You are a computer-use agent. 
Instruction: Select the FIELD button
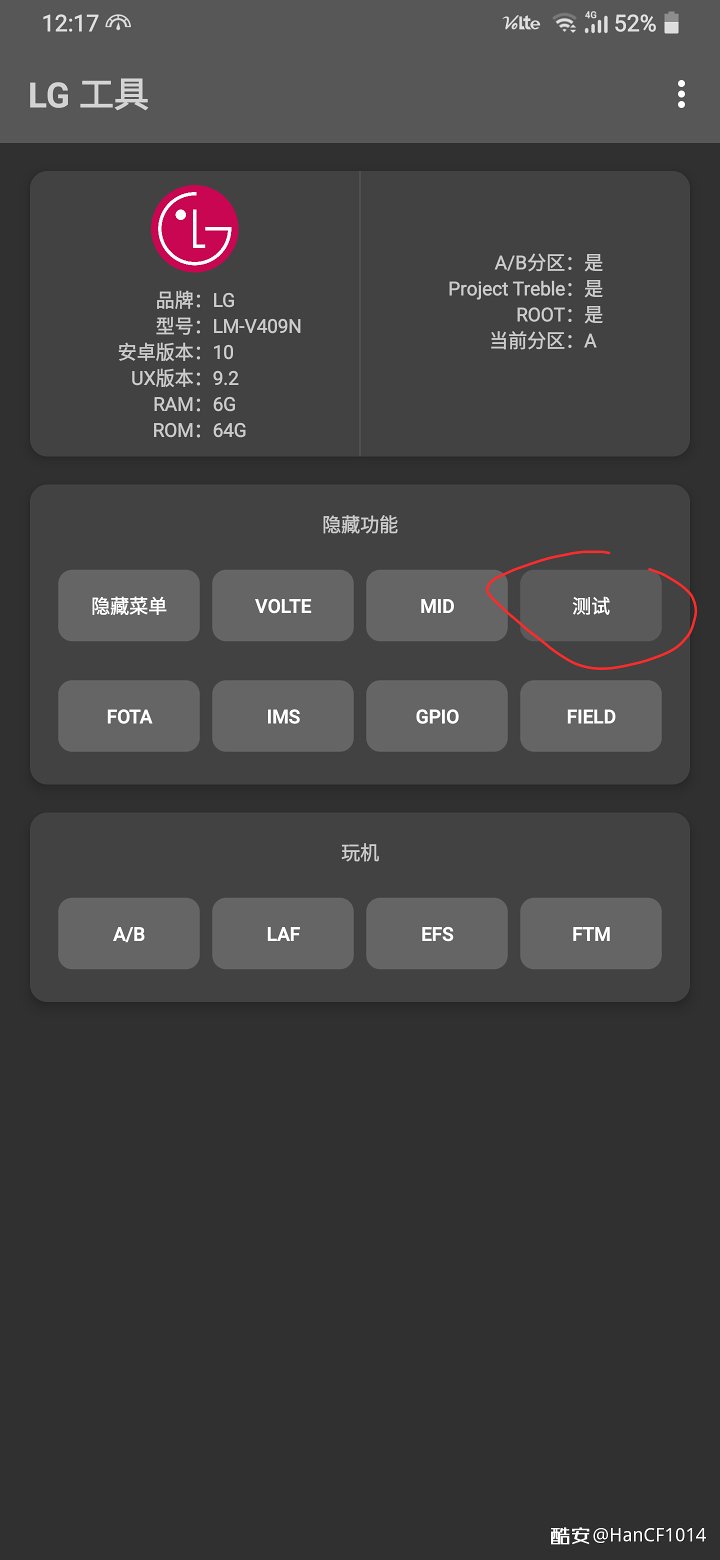click(x=591, y=716)
